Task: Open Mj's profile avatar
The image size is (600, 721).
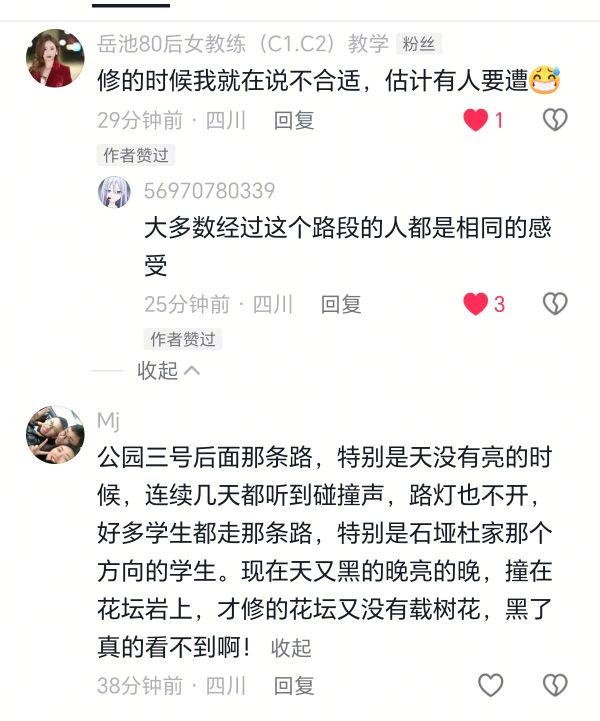Action: 55,435
